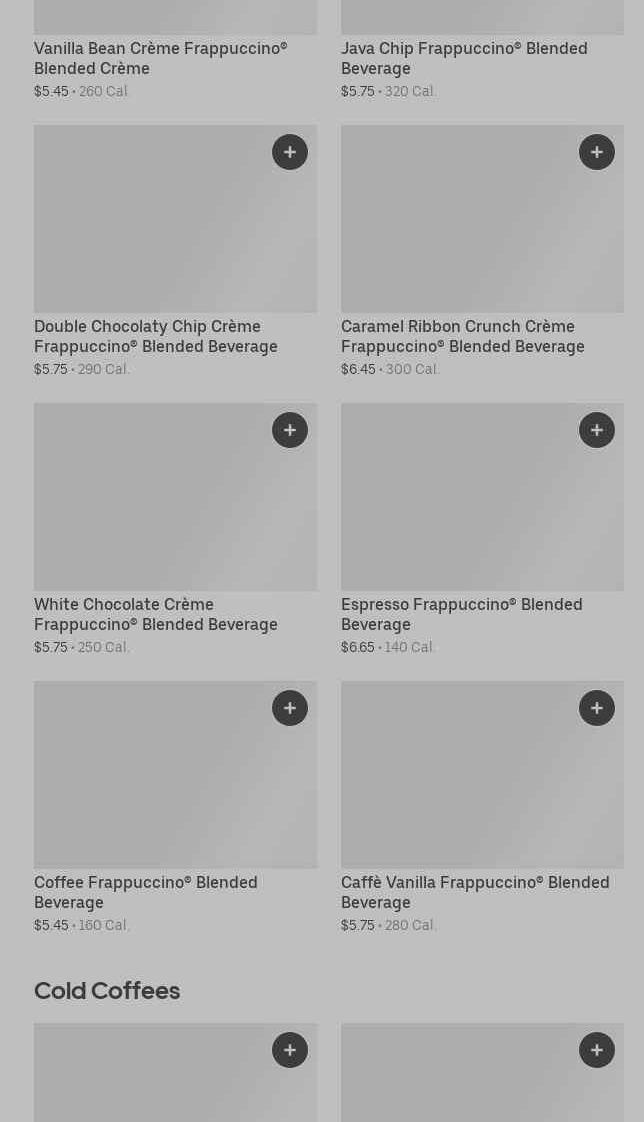
Task: View Caffè Vanilla Frappuccino details
Action: (475, 892)
